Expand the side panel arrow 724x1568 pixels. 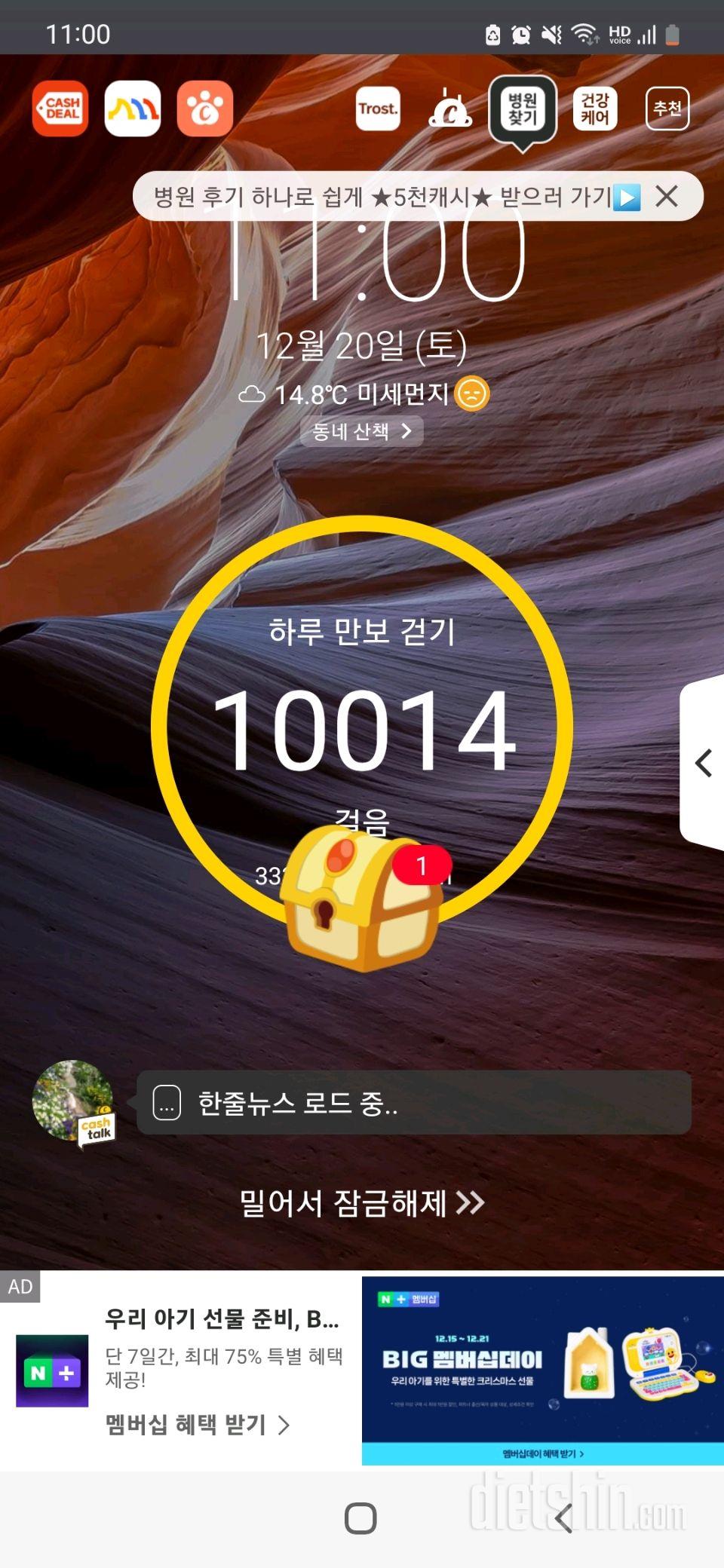[x=704, y=763]
